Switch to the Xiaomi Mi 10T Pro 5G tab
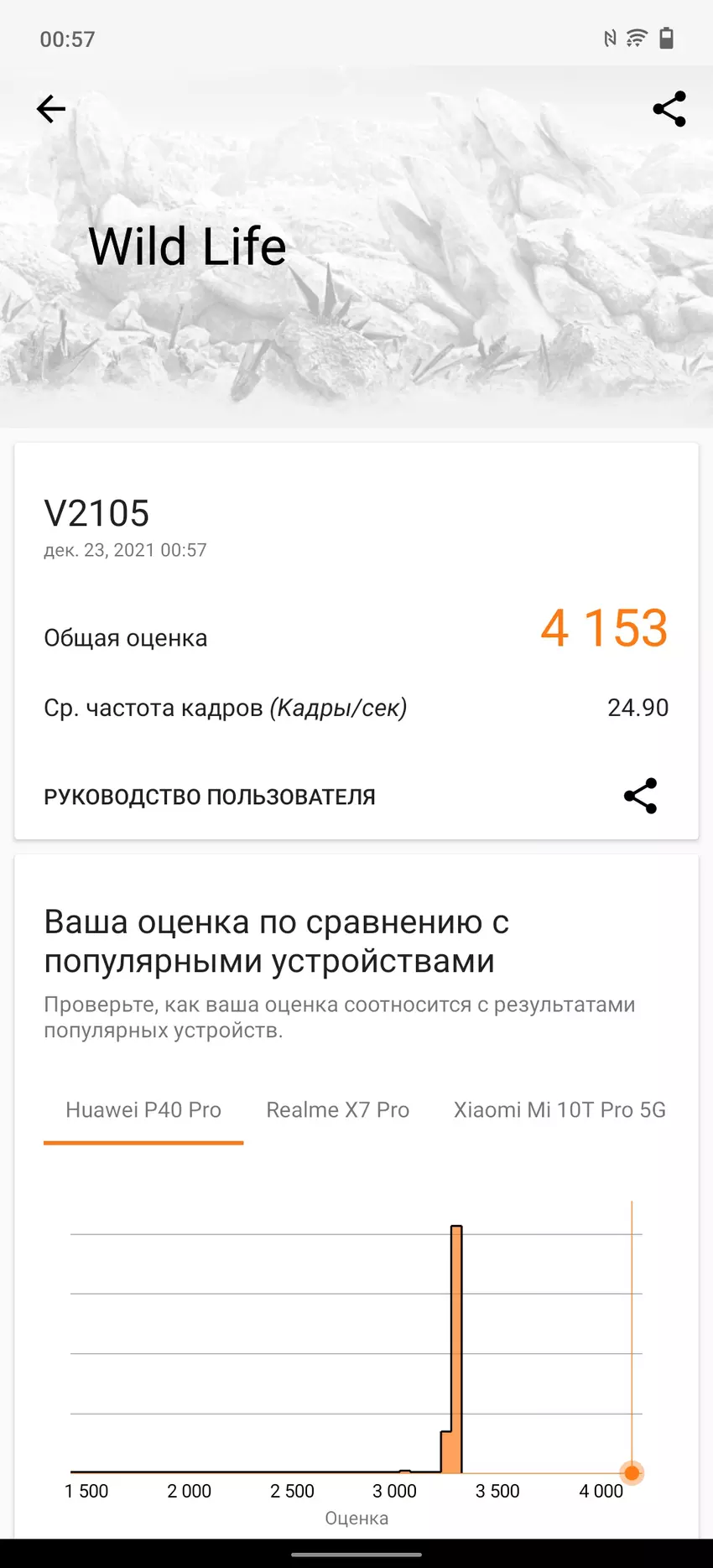The image size is (713, 1568). (x=559, y=1109)
